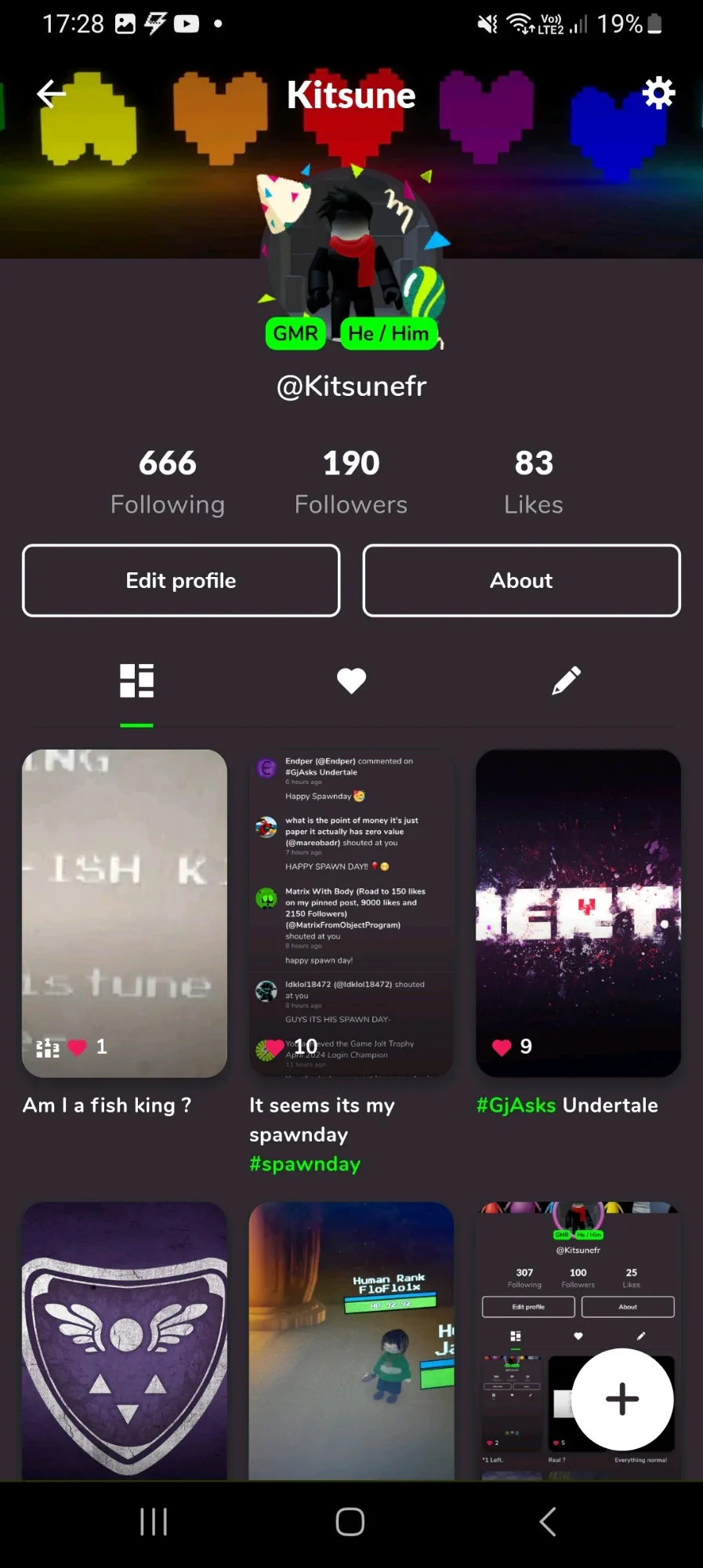Screen dimensions: 703x1568
Task: Open the "It seems its my spawnday" post
Action: click(351, 913)
